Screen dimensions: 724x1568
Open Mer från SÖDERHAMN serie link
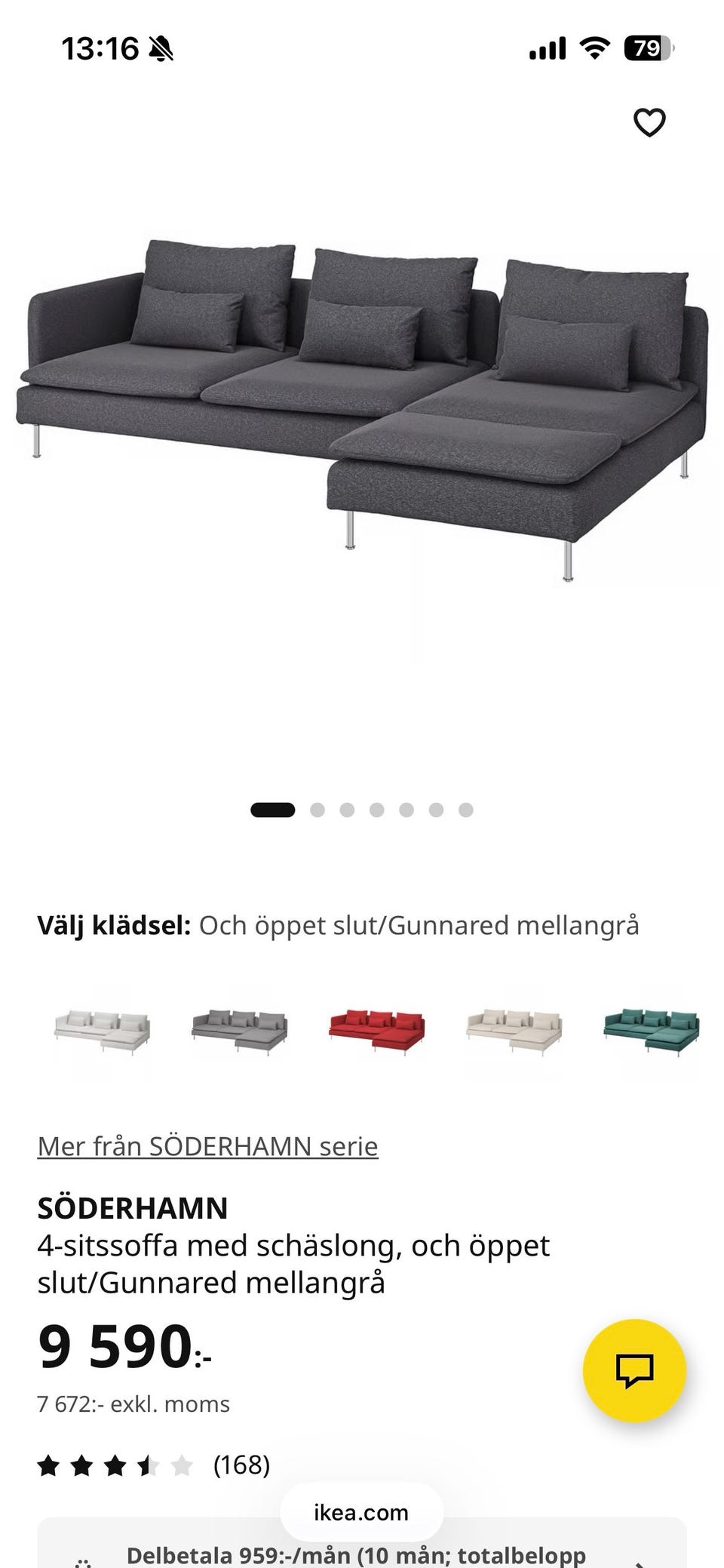click(x=208, y=1145)
